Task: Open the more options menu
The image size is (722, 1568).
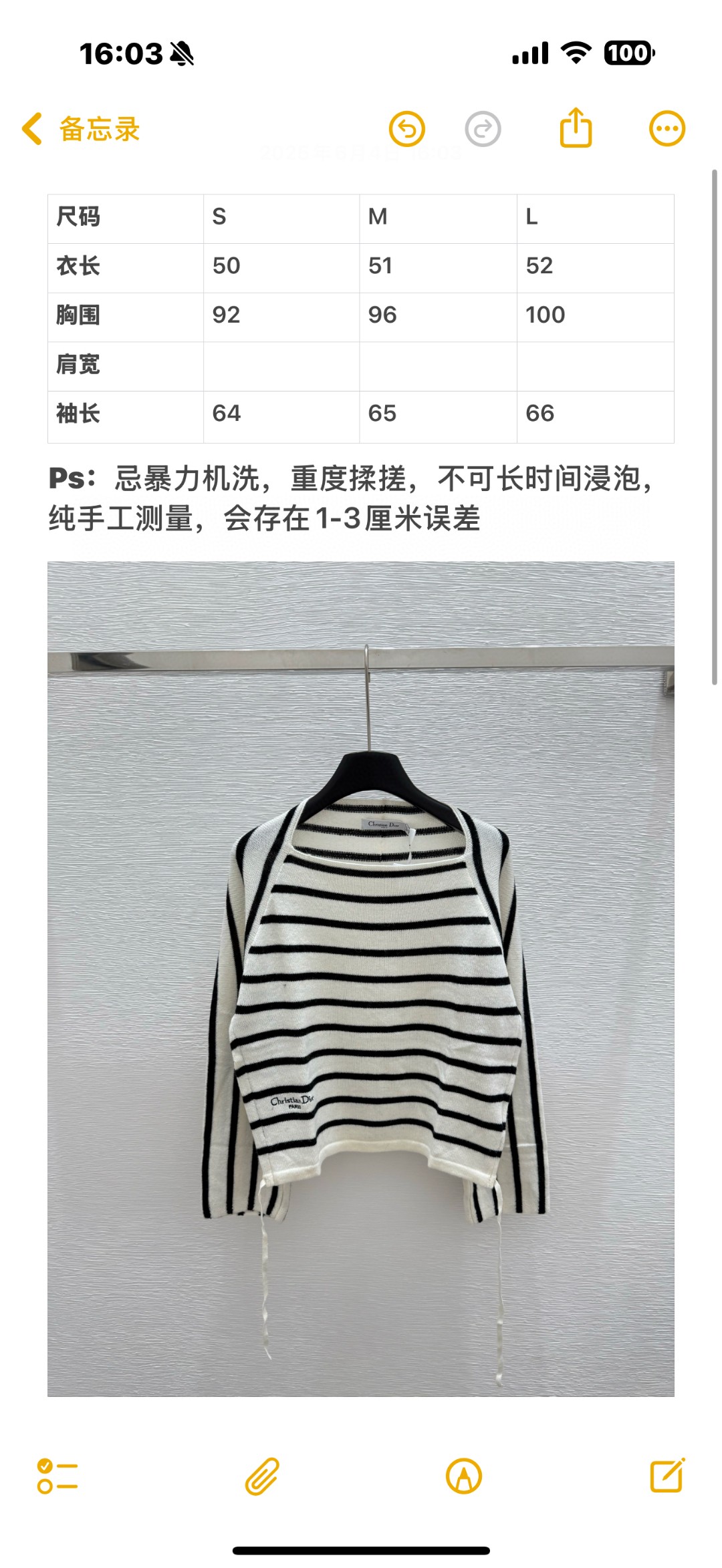Action: pos(667,128)
